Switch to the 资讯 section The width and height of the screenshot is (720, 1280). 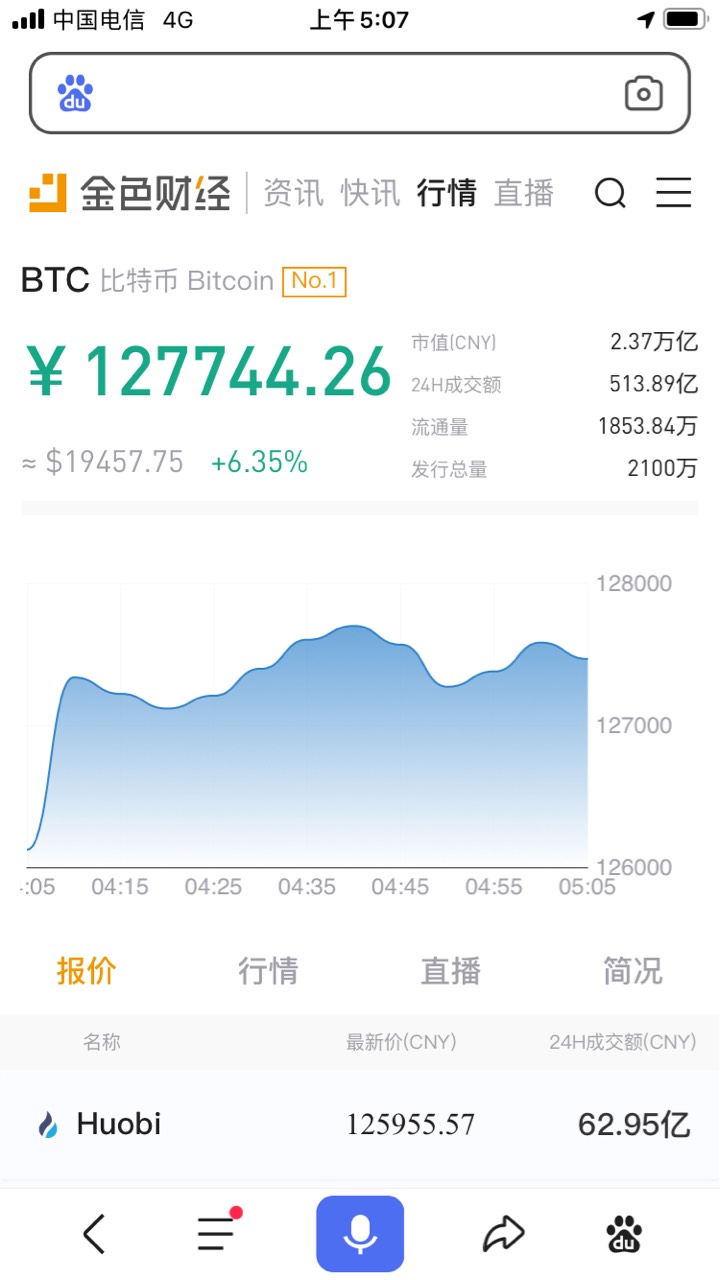294,192
